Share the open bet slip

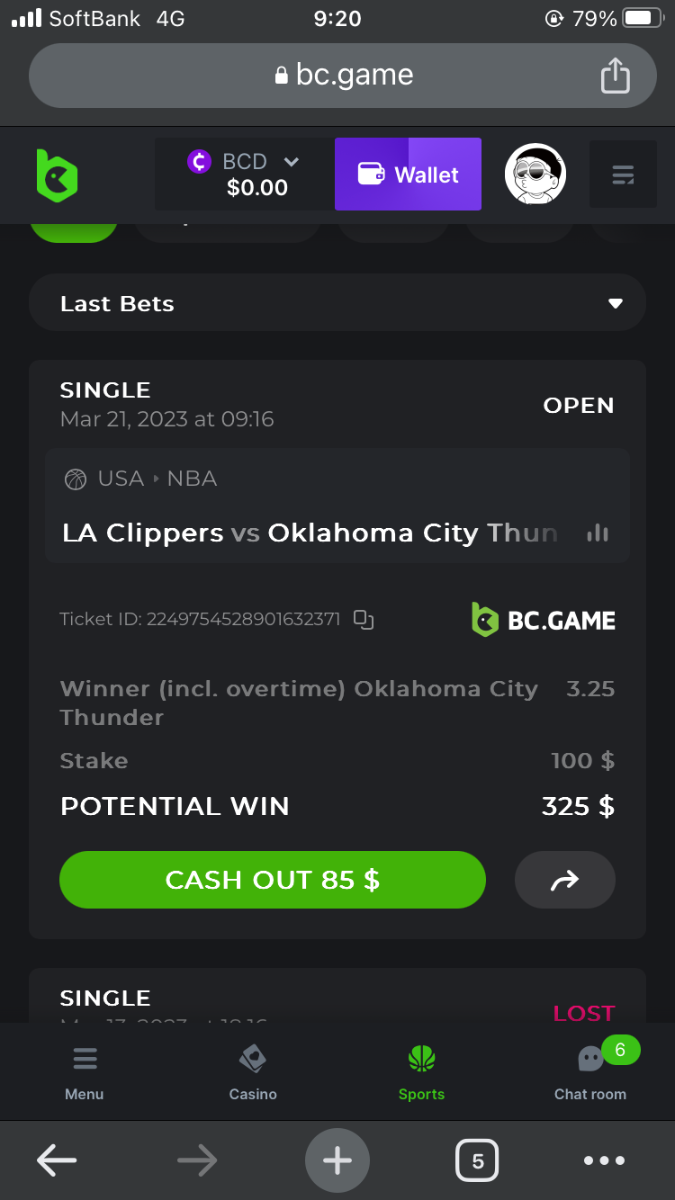564,880
